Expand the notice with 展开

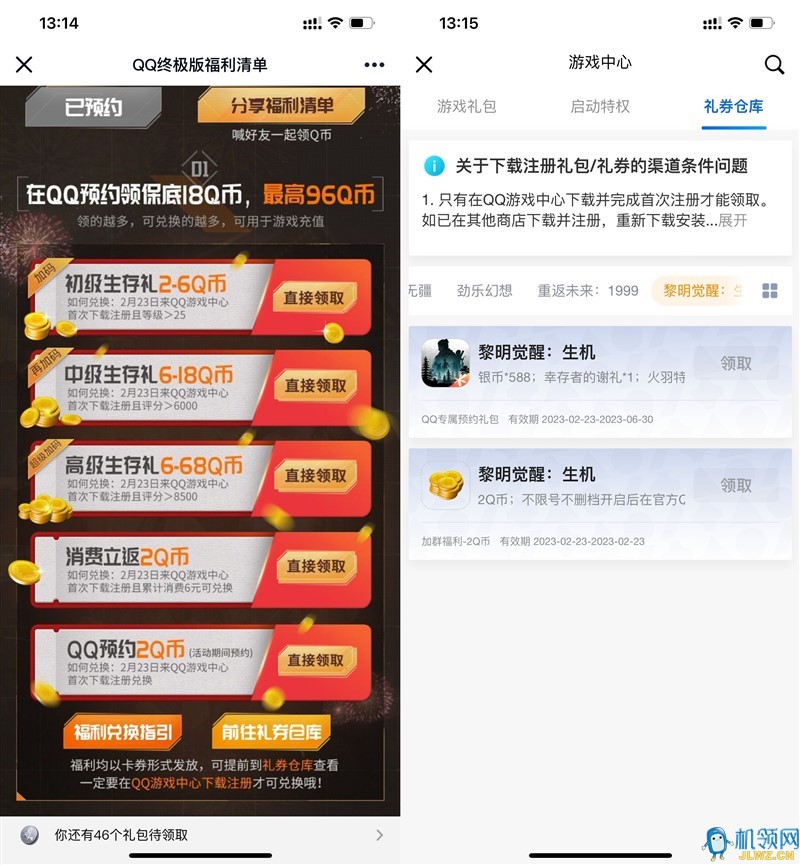(x=732, y=220)
